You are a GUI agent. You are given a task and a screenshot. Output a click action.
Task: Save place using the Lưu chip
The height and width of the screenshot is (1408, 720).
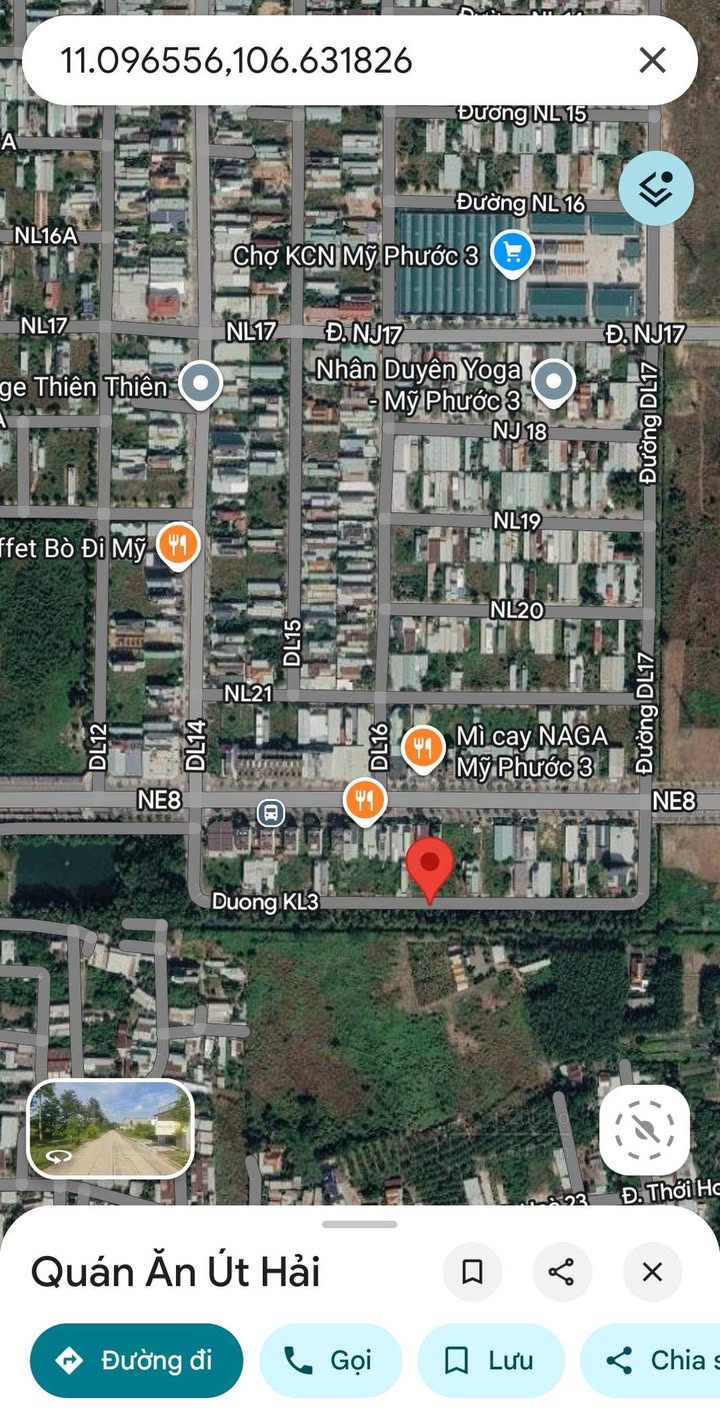490,1360
